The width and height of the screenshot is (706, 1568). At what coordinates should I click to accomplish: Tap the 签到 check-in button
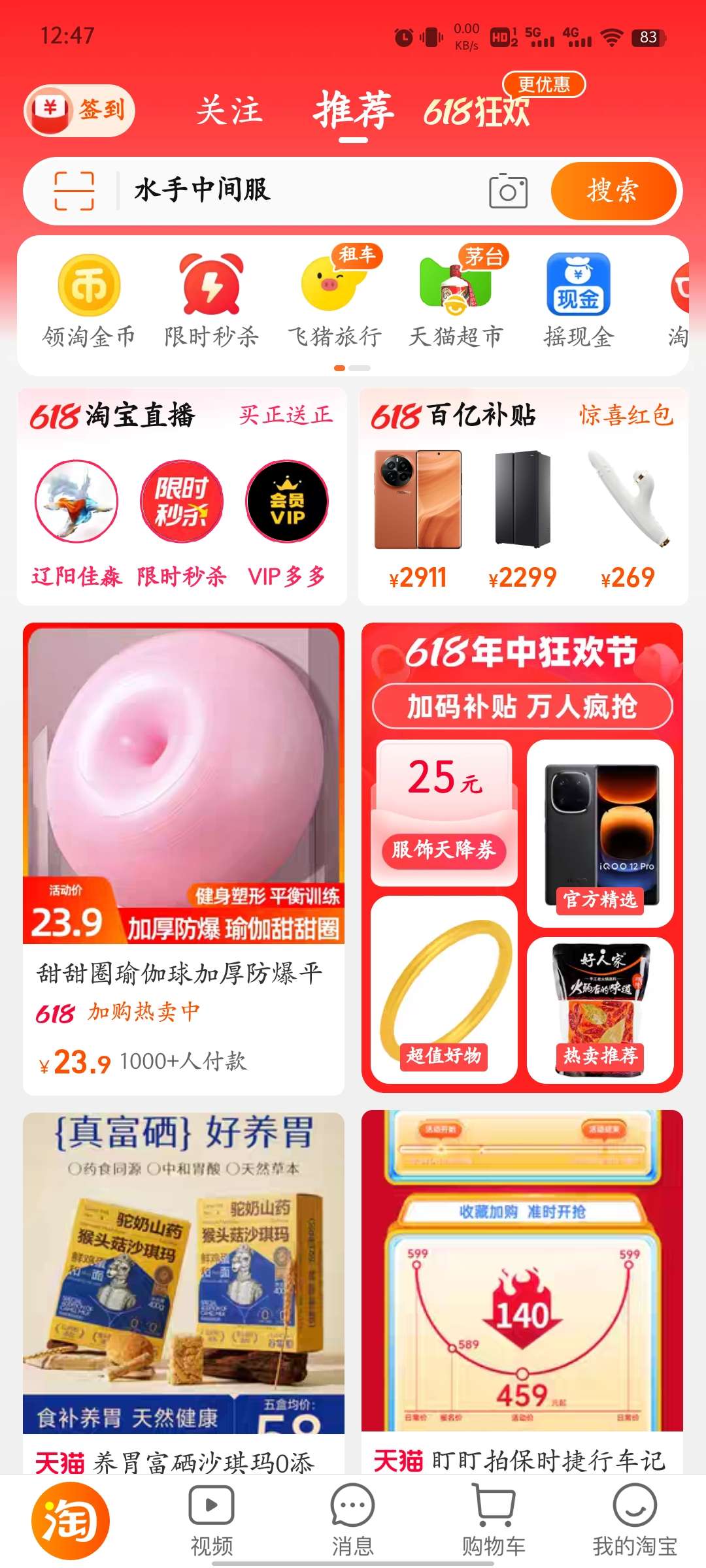[x=79, y=110]
